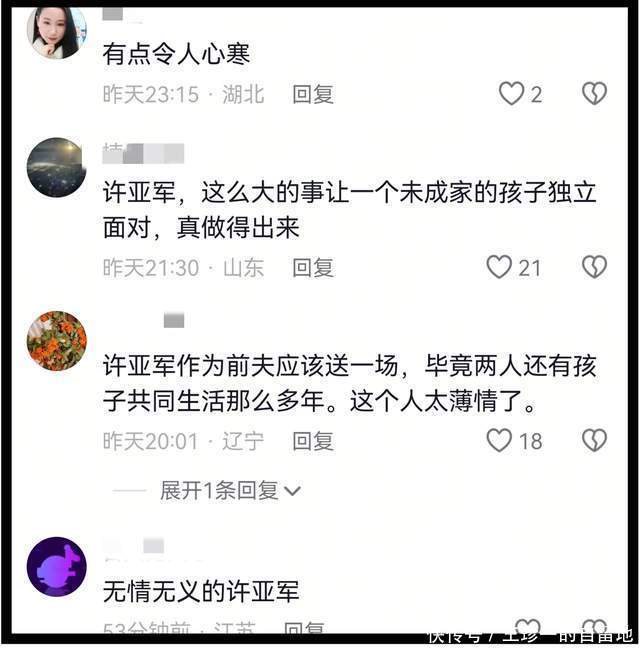This screenshot has width=640, height=649.
Task: Dislike the comment 有点令人心寒
Action: [x=594, y=94]
